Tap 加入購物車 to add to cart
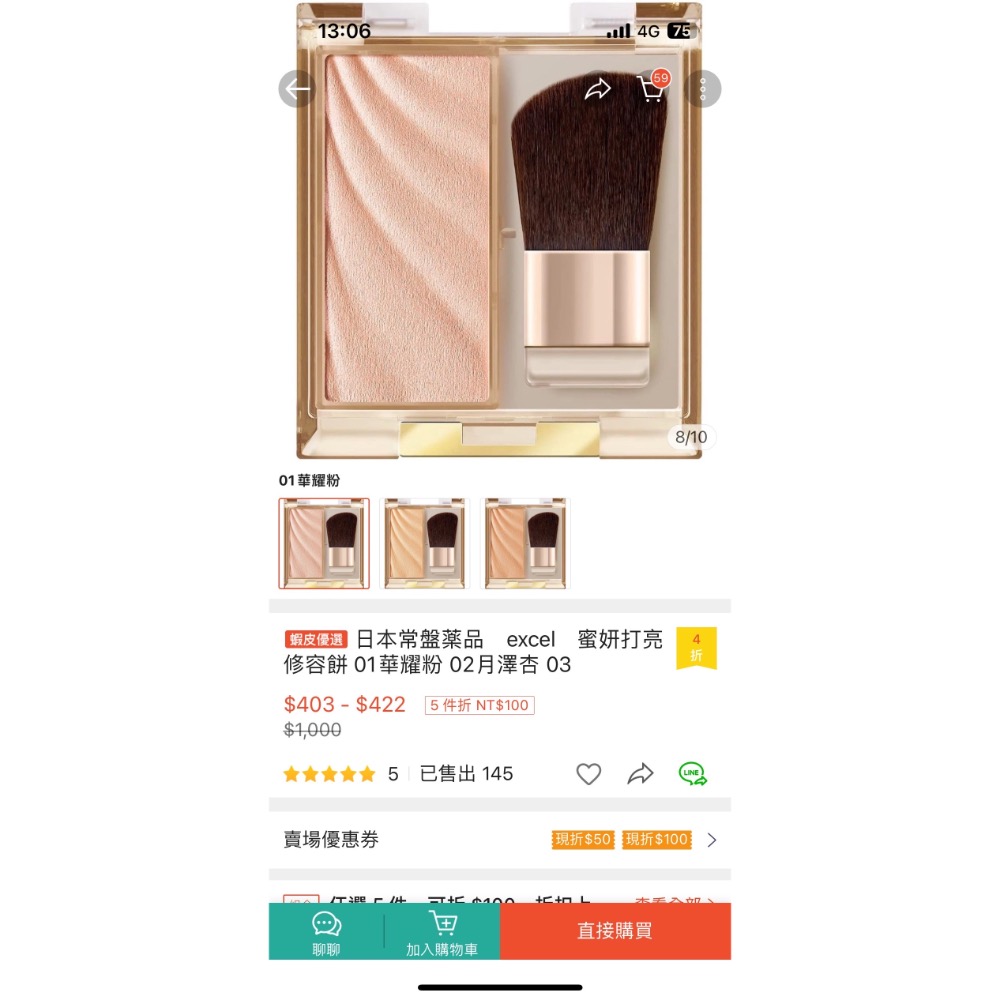The height and width of the screenshot is (1000, 1000). point(442,932)
